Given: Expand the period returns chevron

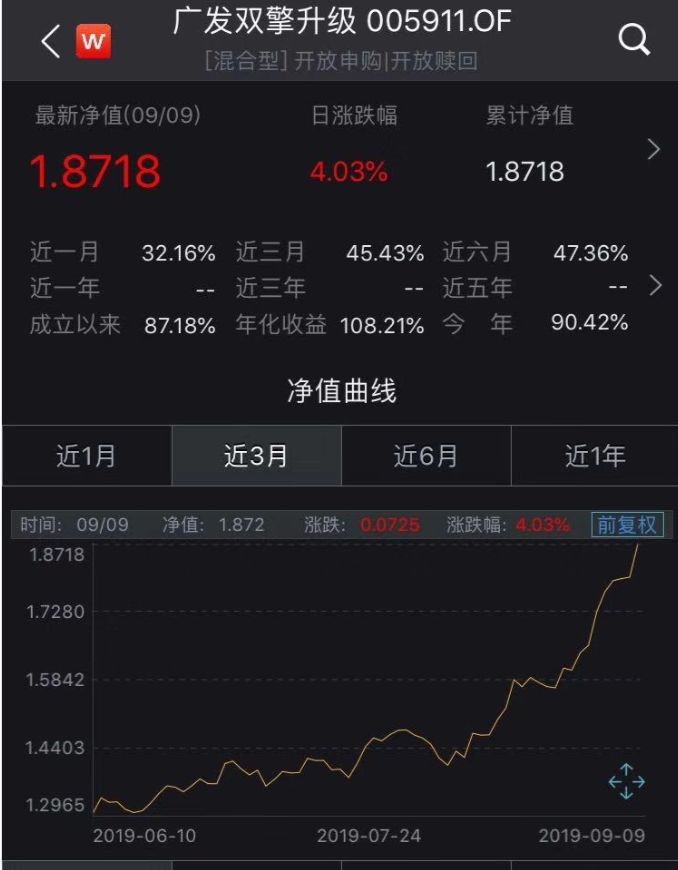Looking at the screenshot, I should [655, 286].
